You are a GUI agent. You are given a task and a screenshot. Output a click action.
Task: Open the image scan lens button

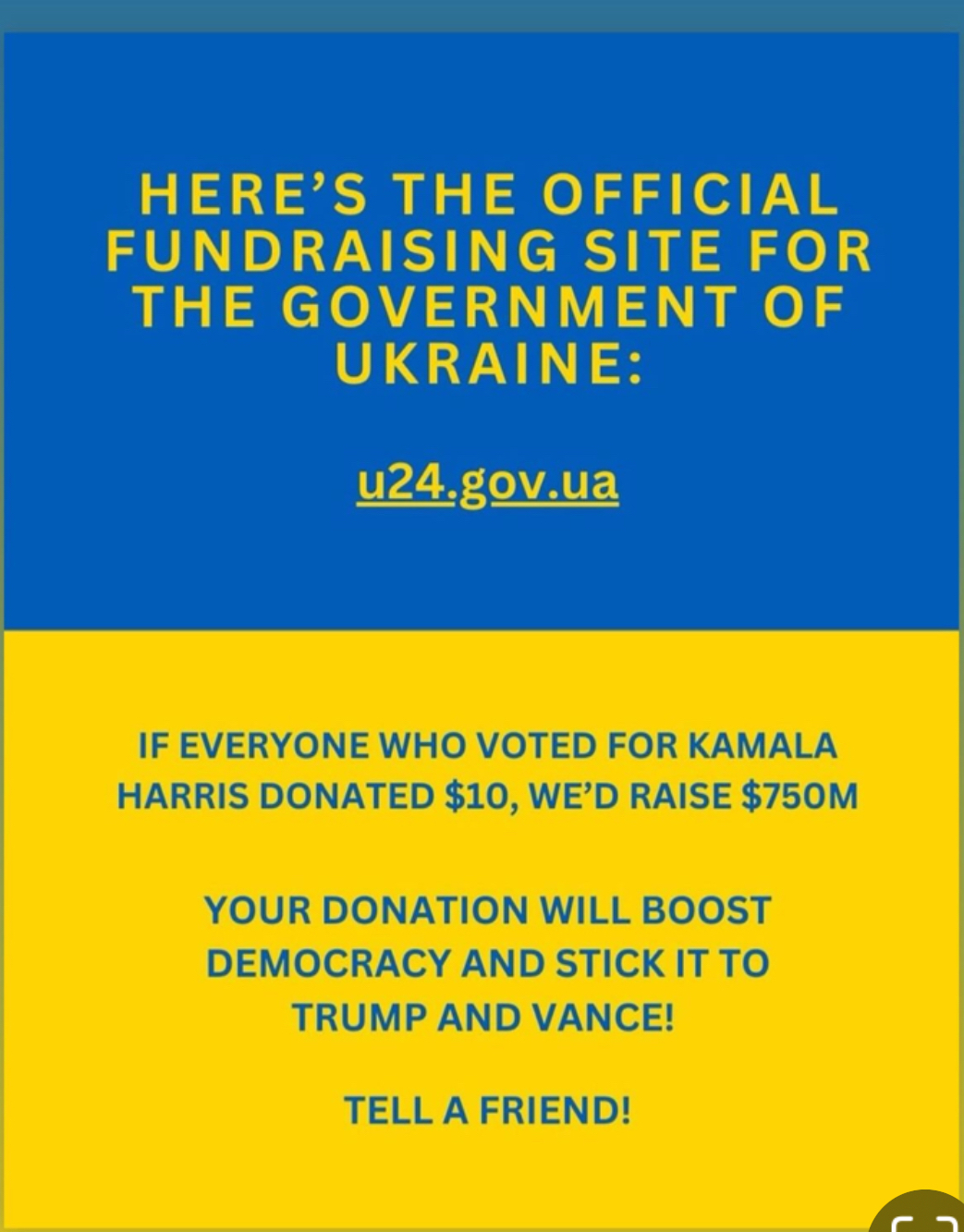tap(923, 1218)
